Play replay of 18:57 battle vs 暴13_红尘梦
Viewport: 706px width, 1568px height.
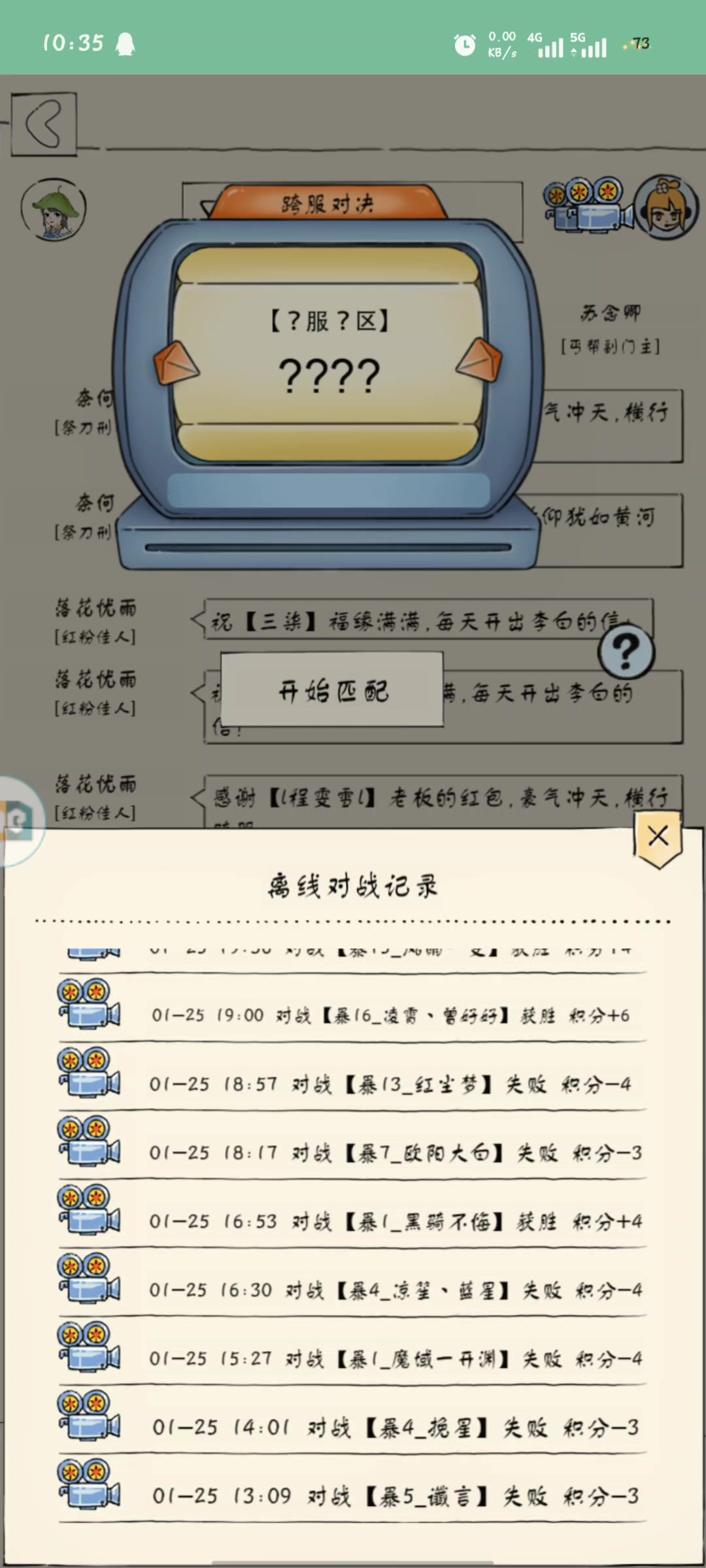pyautogui.click(x=89, y=1073)
